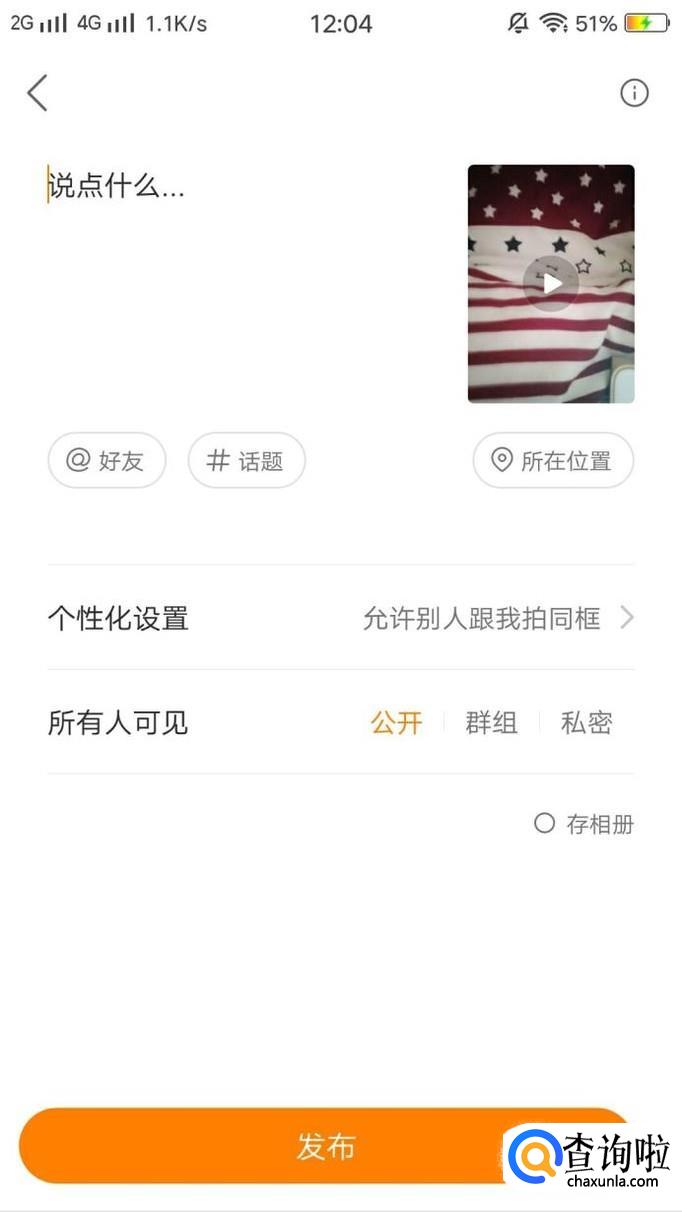Select 公开 visibility
This screenshot has height=1212, width=682.
[396, 723]
